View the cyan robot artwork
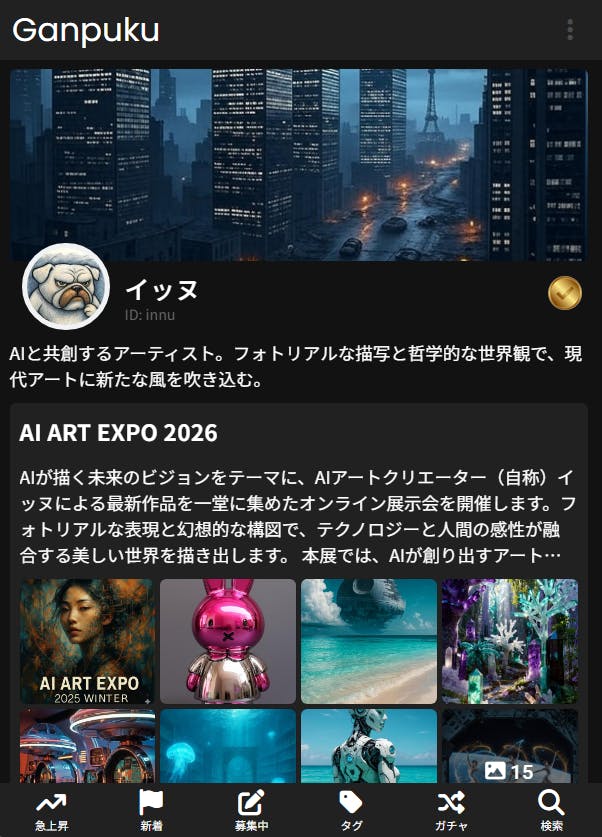Viewport: 602px width, 837px height. click(x=369, y=745)
